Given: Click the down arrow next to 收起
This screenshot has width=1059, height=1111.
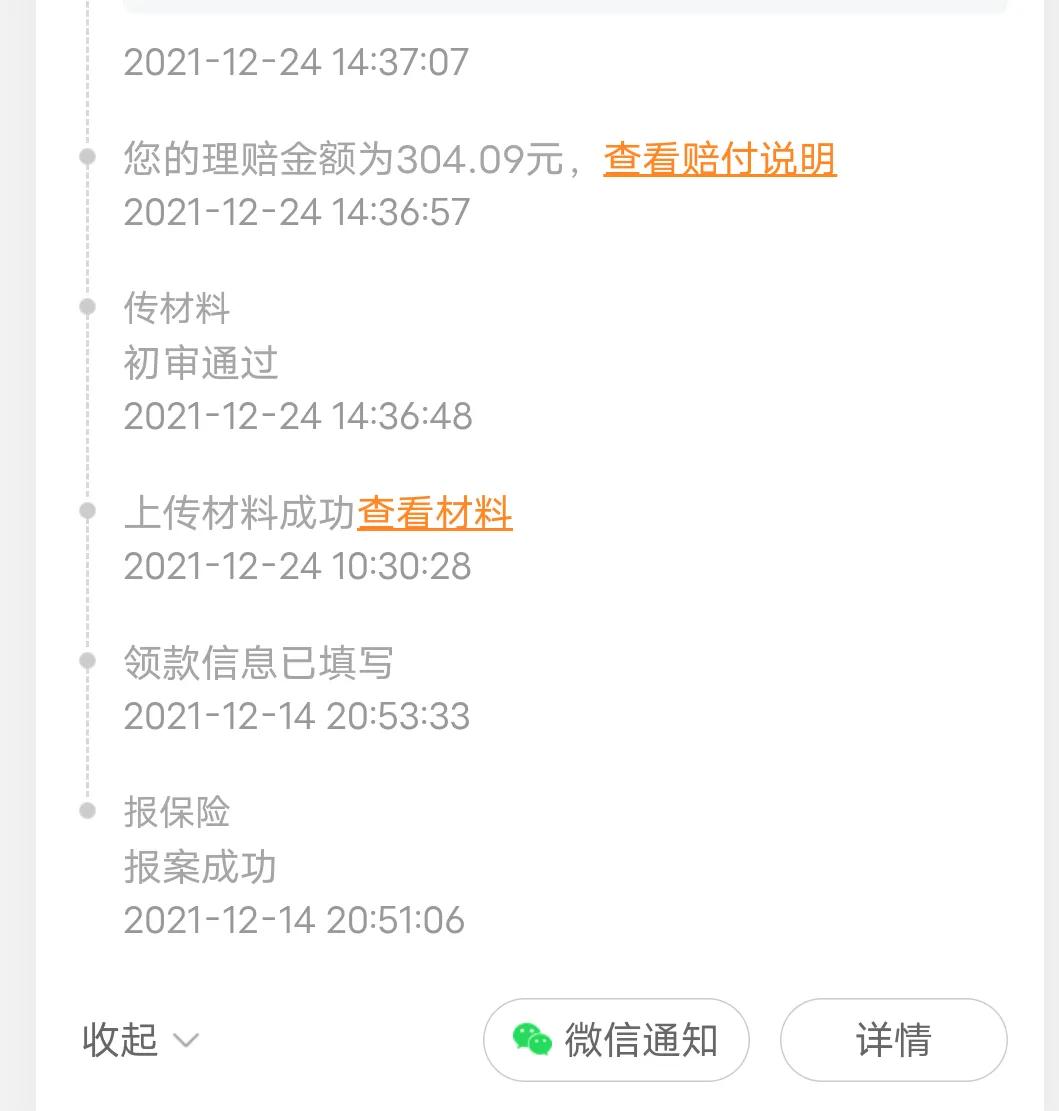Looking at the screenshot, I should (x=185, y=1042).
